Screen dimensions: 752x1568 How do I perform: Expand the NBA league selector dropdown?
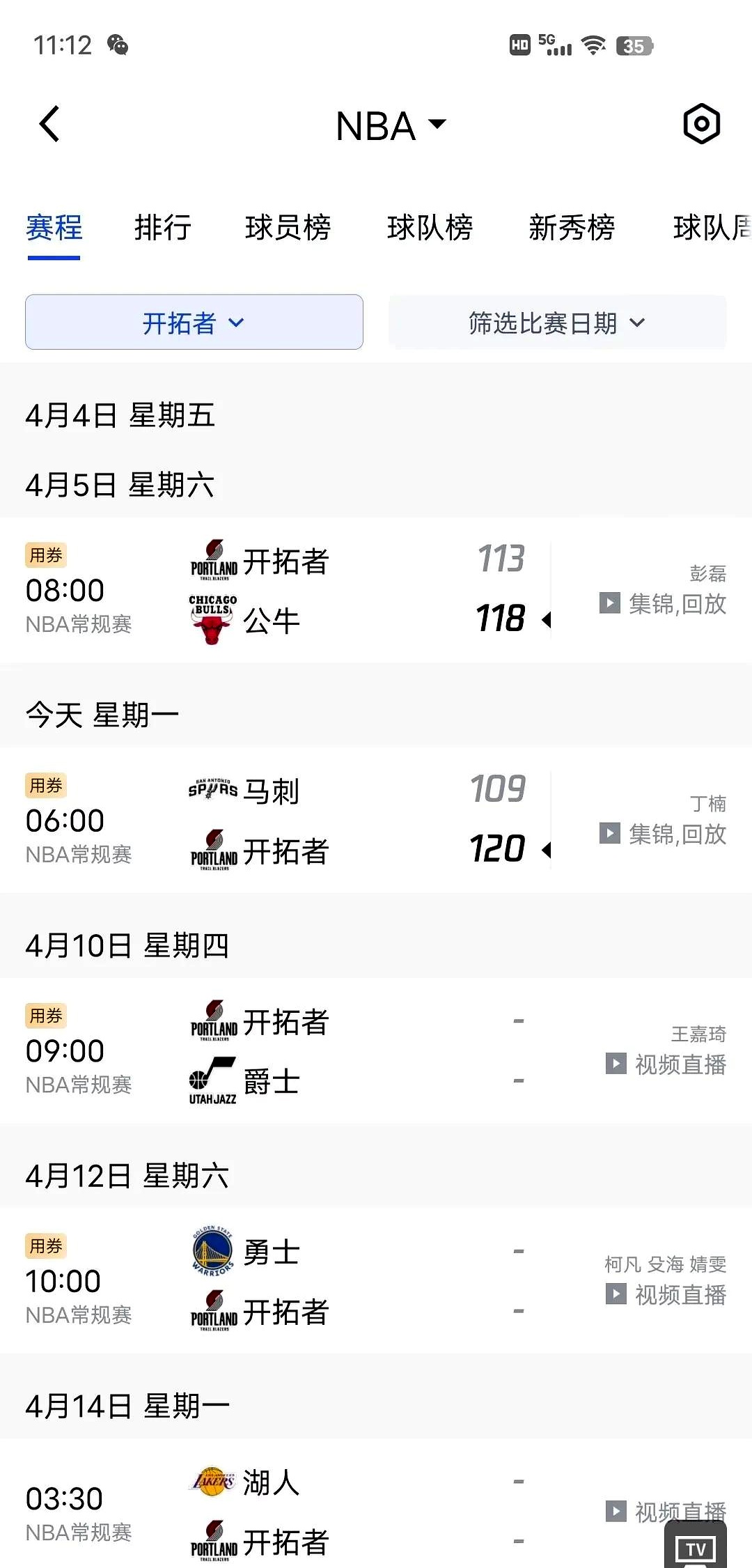tap(392, 125)
